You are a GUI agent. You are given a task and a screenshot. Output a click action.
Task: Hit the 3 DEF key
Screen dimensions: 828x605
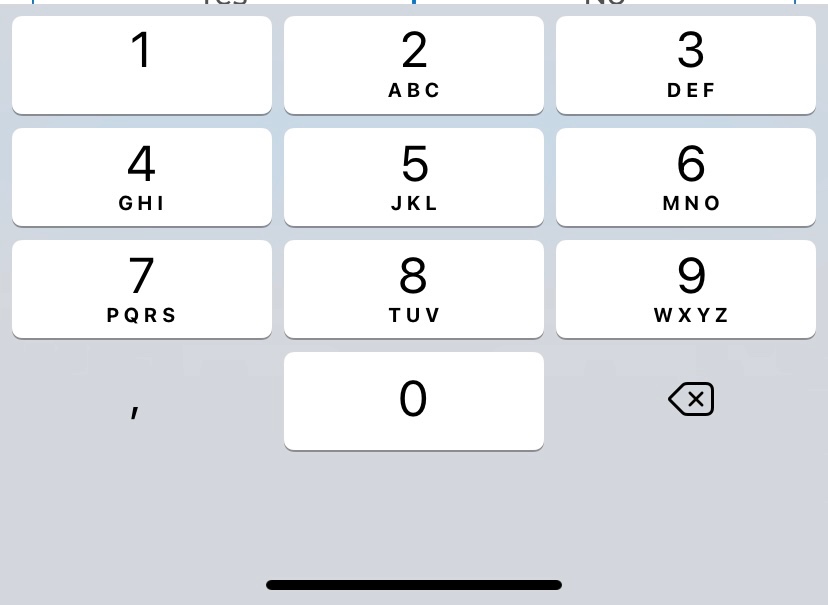tap(686, 64)
